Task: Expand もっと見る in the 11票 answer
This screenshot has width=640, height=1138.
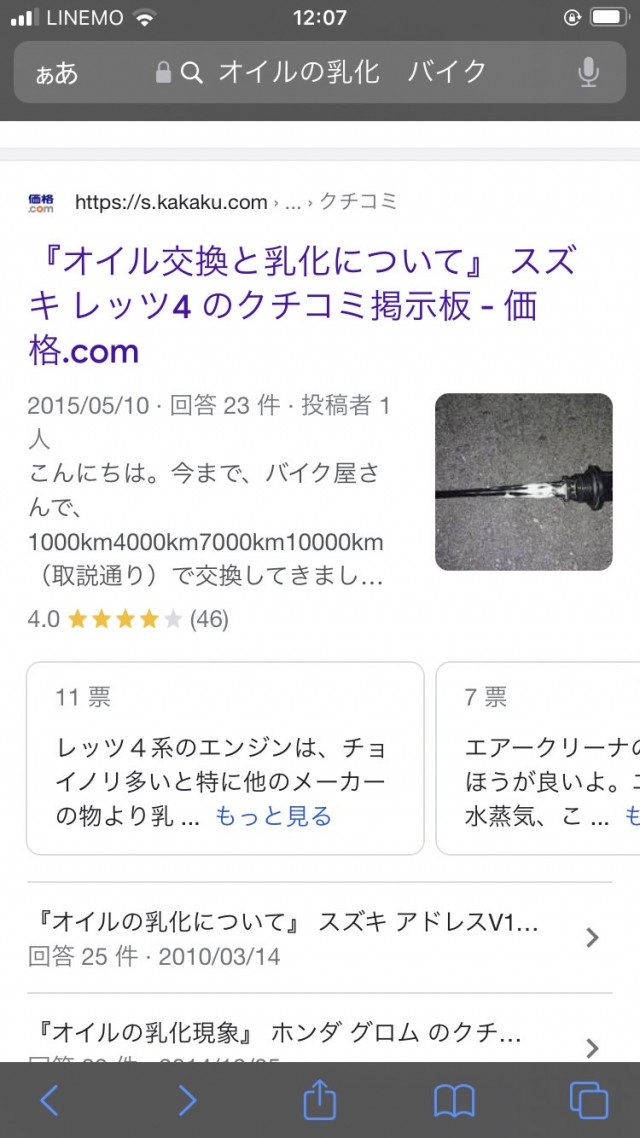Action: pos(273,816)
